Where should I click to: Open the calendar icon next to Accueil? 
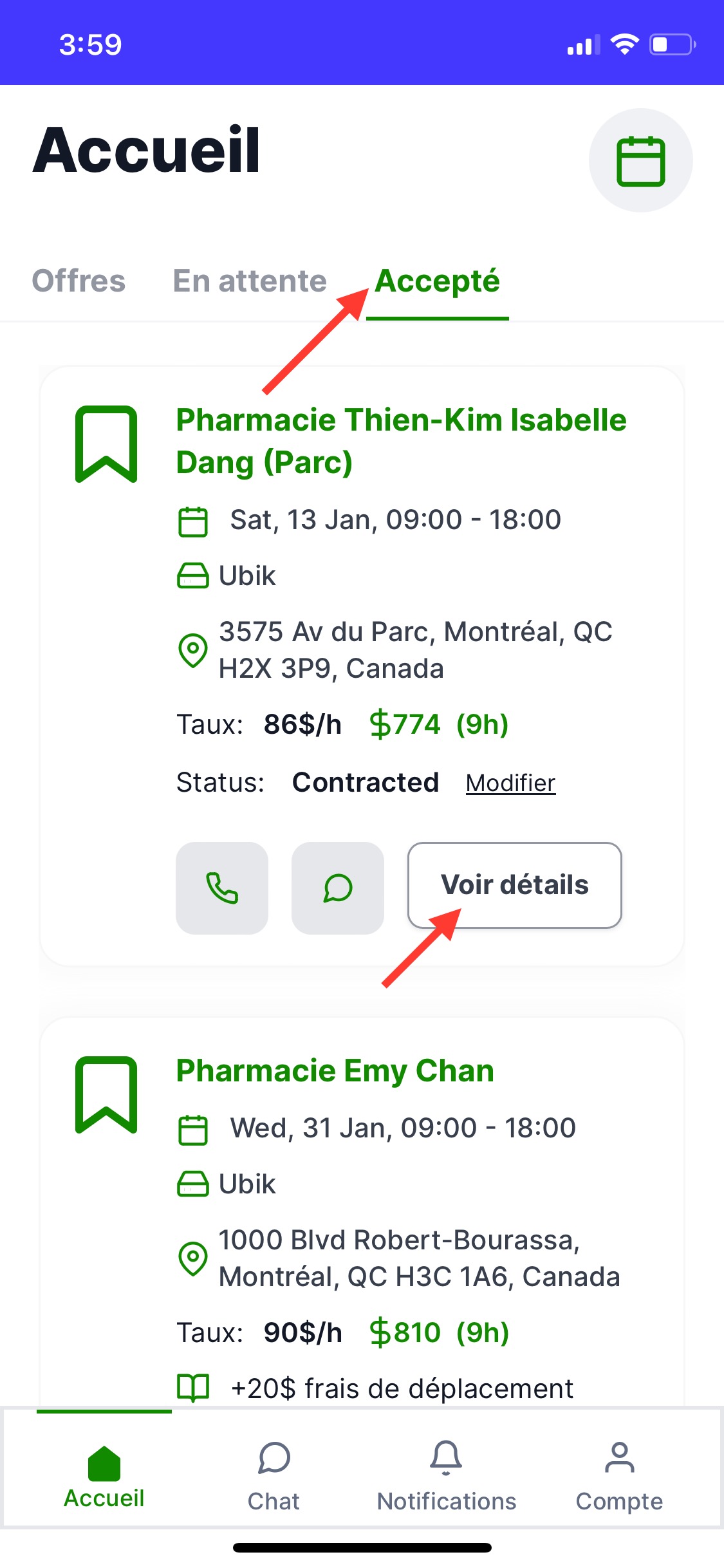pos(640,161)
